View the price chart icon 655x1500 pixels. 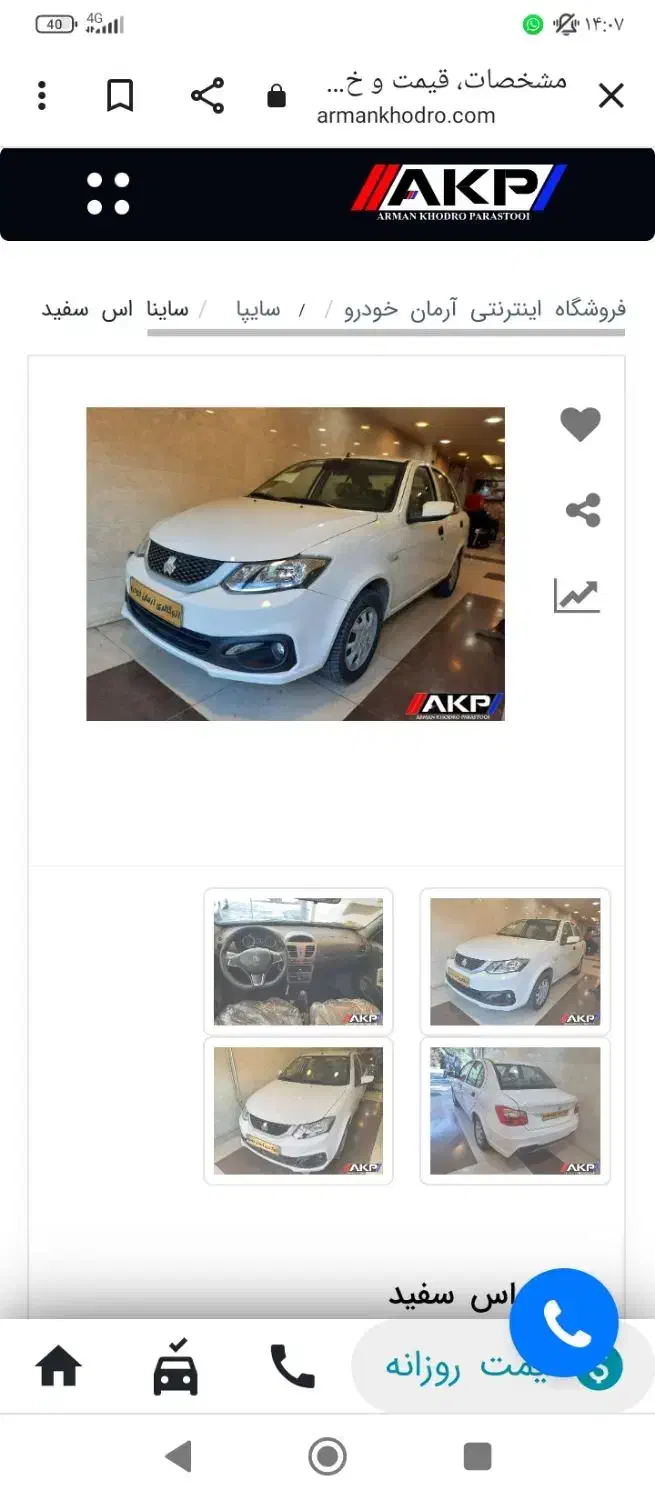(577, 596)
